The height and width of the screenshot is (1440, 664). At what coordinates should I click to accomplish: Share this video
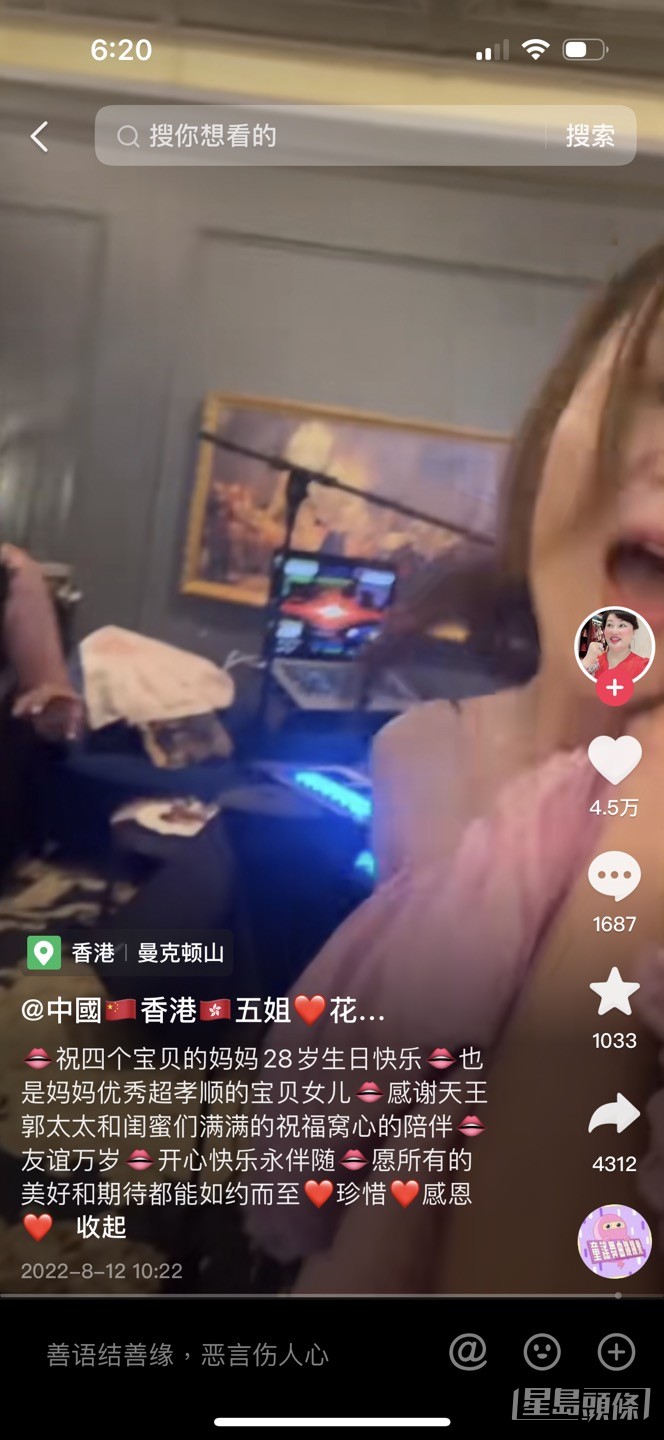click(614, 1115)
